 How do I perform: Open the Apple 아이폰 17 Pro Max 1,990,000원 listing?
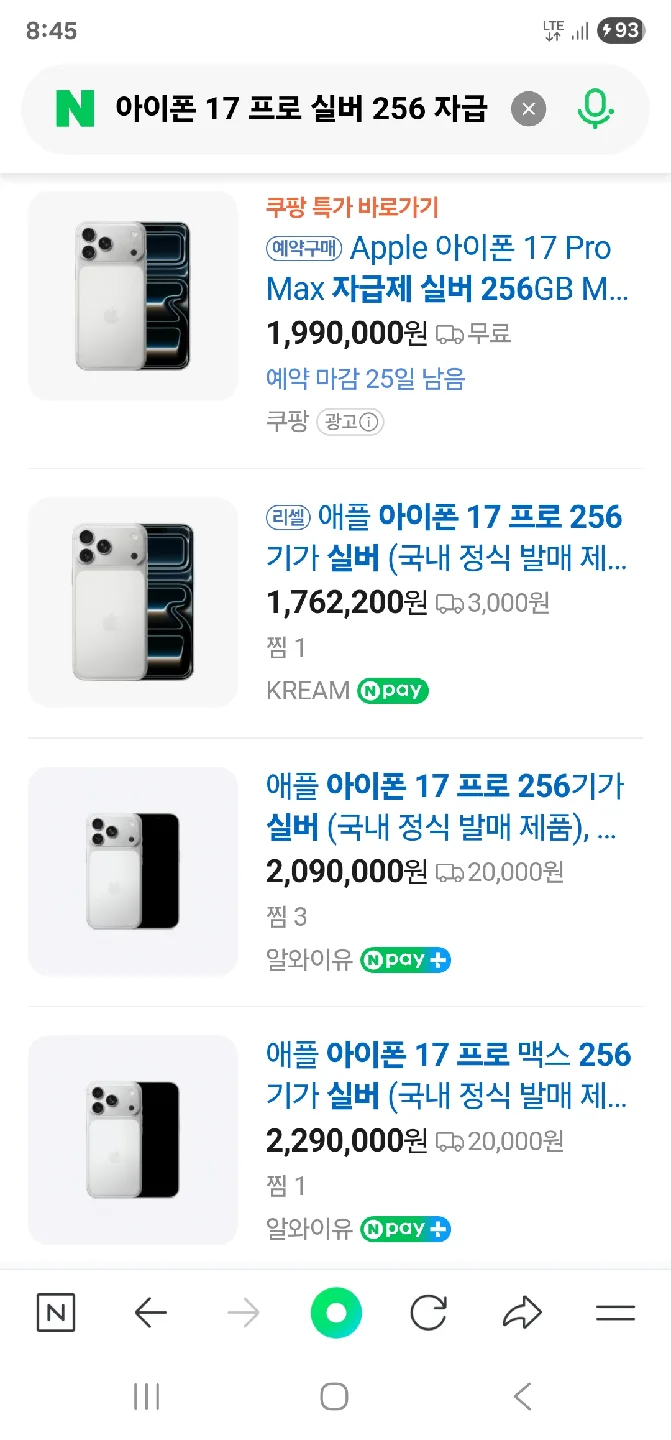447,269
